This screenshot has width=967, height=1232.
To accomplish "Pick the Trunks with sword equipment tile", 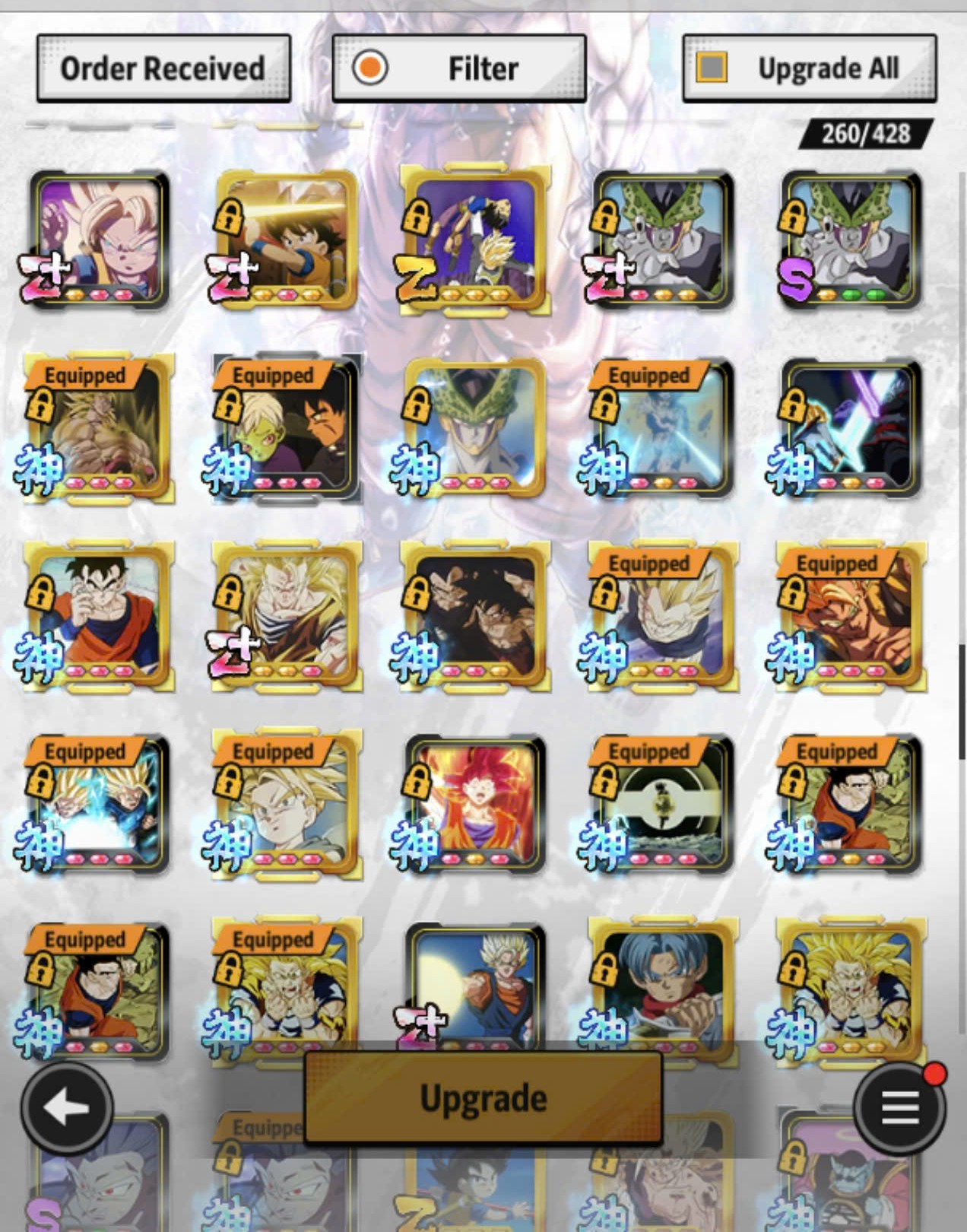I will (x=661, y=989).
